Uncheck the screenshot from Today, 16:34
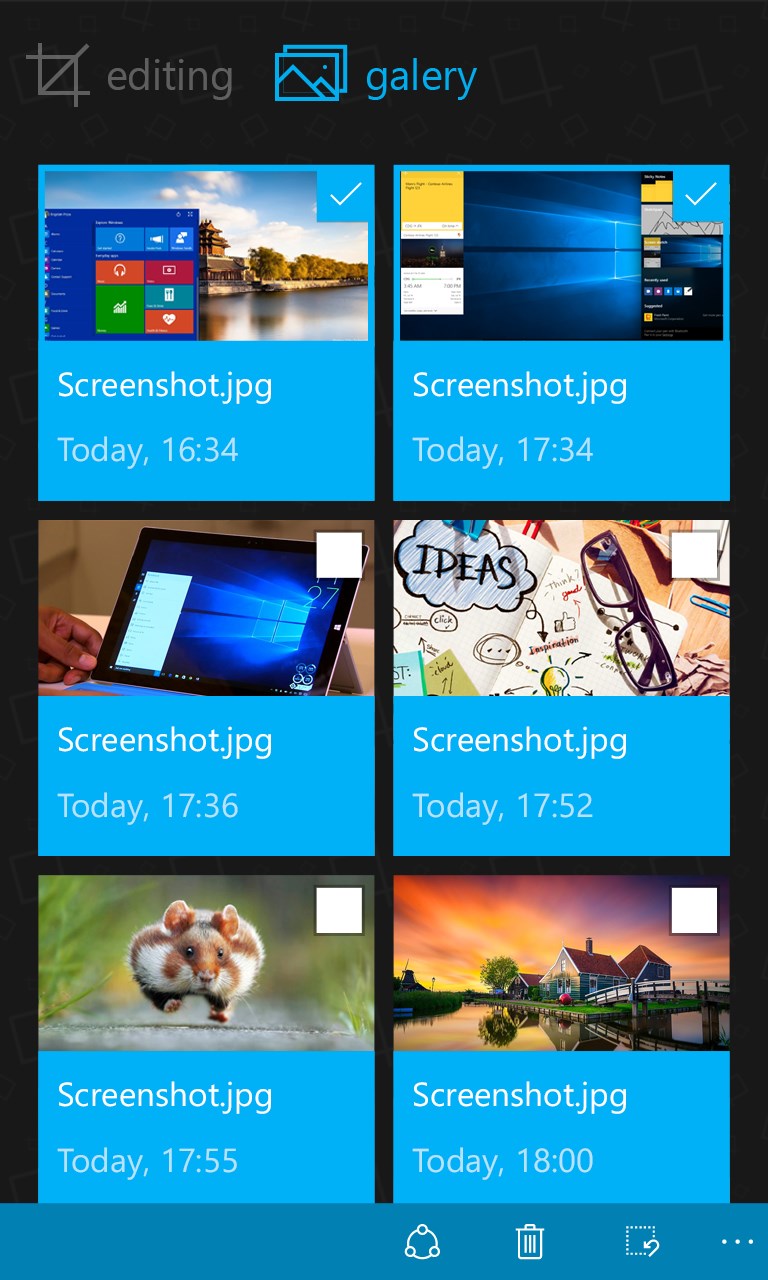768x1280 pixels. (x=345, y=194)
